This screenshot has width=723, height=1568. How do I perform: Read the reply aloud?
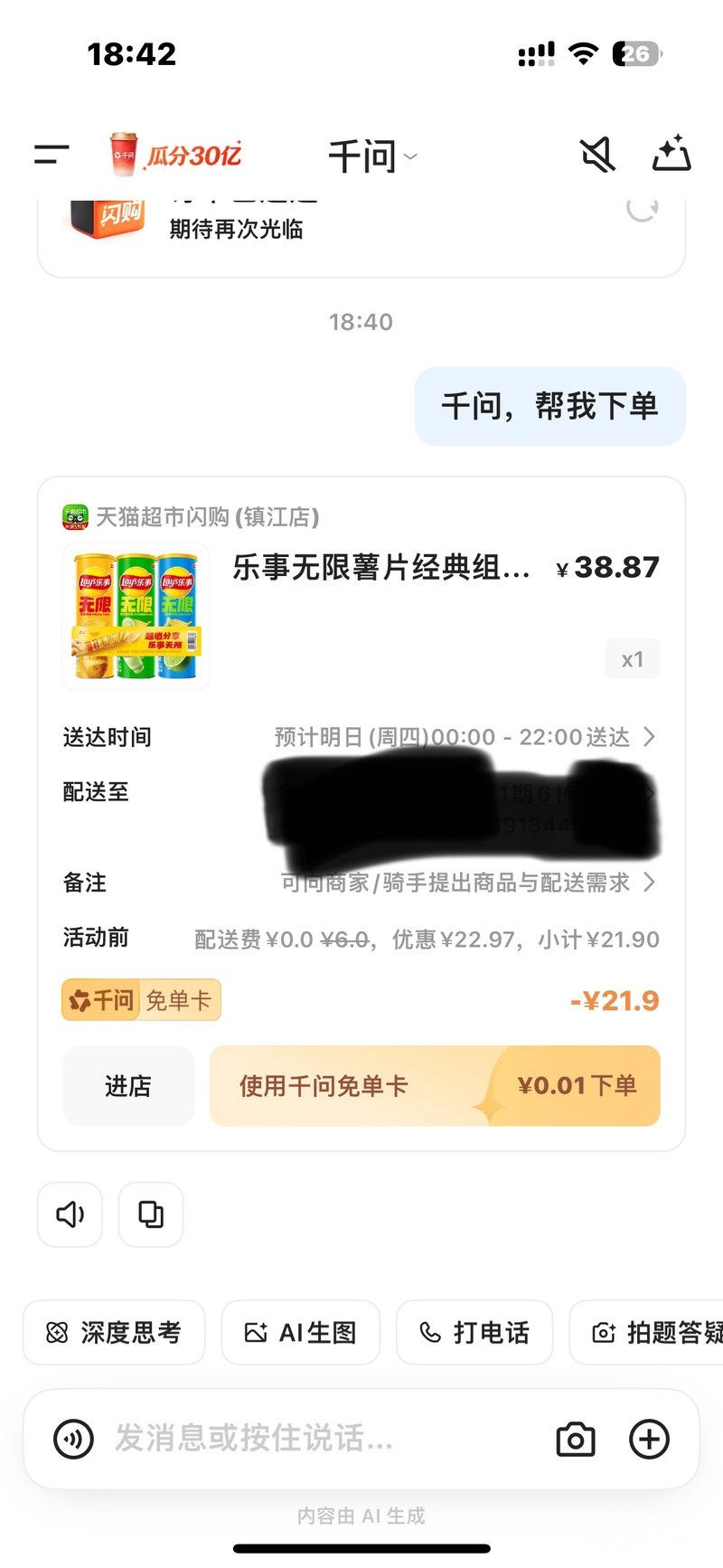70,1214
